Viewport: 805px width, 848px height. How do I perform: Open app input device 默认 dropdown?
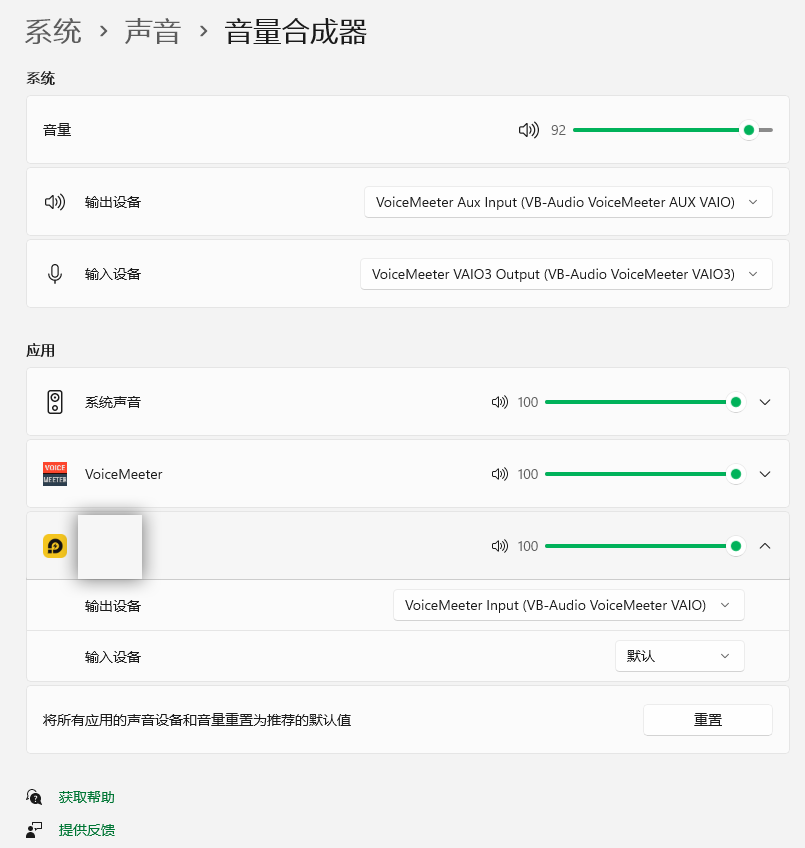point(679,656)
